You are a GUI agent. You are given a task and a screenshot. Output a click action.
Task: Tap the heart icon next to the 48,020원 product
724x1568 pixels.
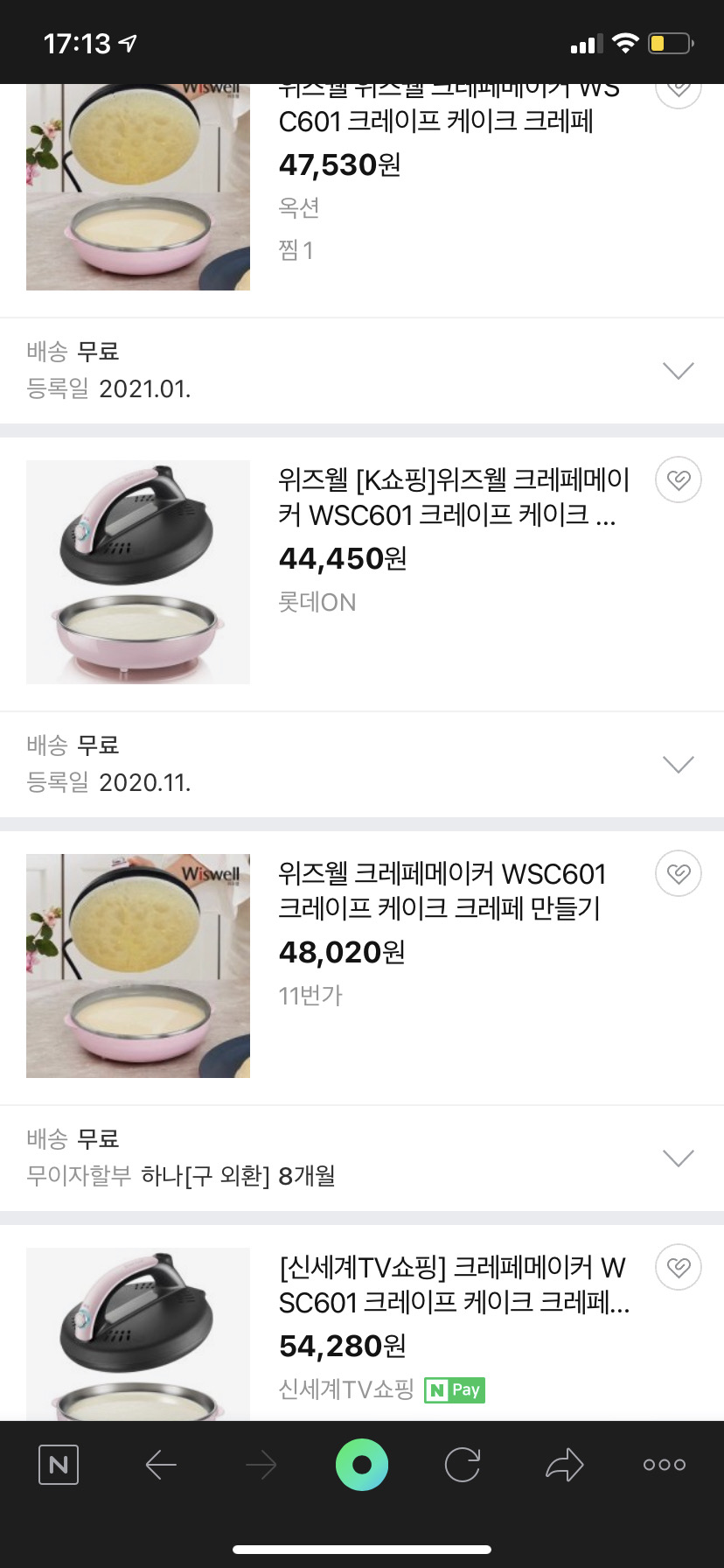[x=678, y=873]
